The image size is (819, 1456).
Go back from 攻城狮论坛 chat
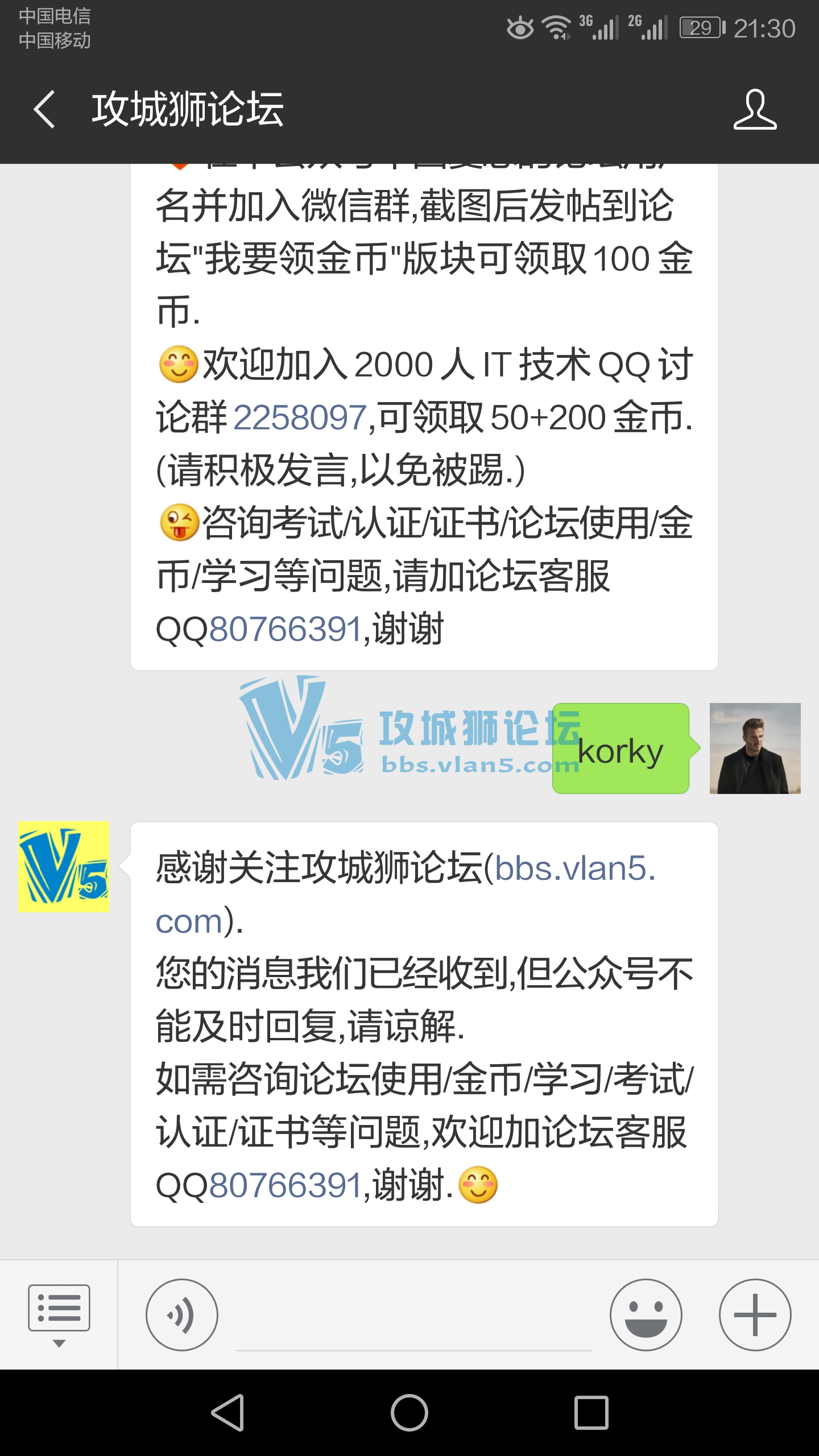[44, 109]
